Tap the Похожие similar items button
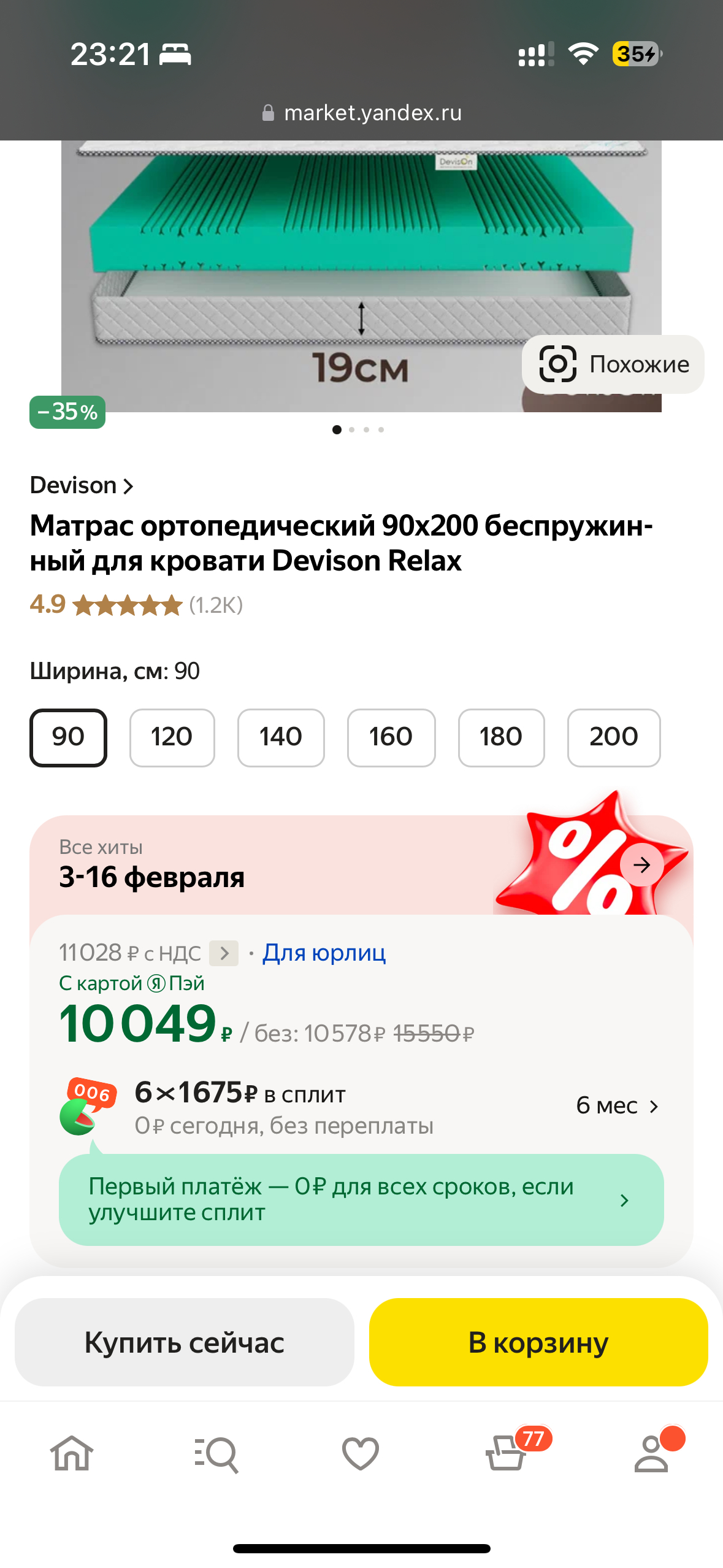Image resolution: width=723 pixels, height=1568 pixels. [613, 364]
